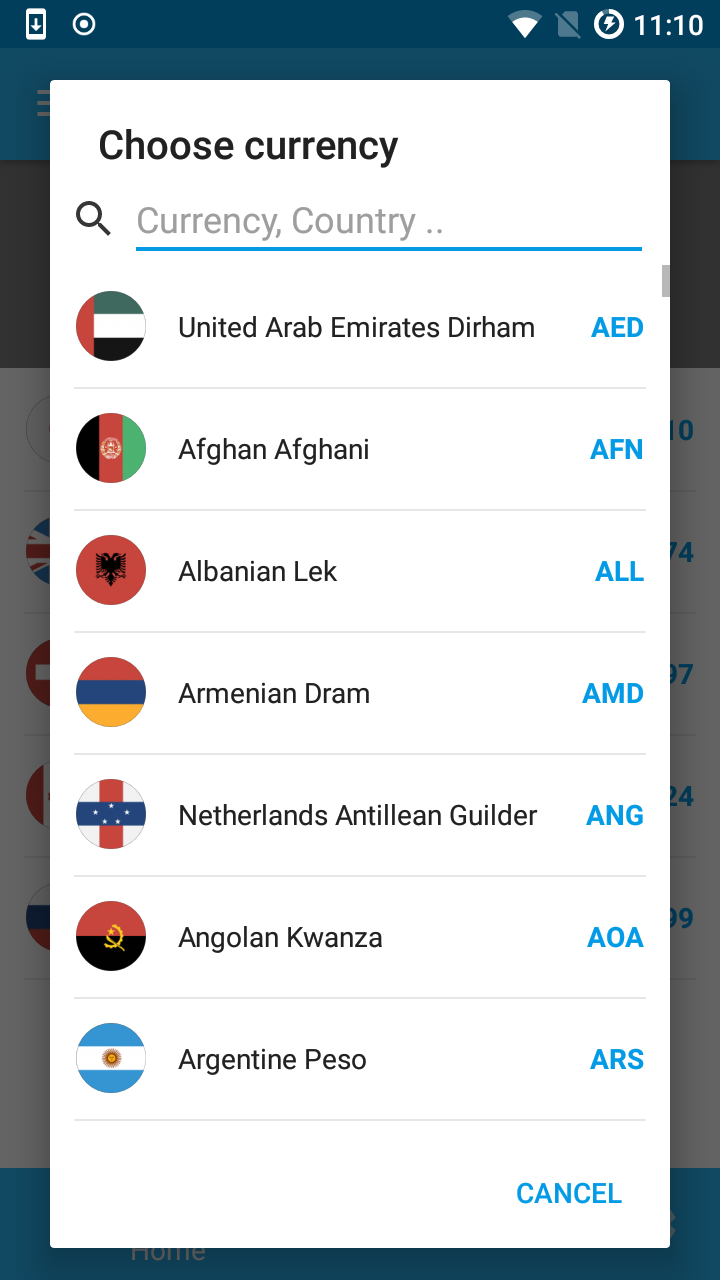Screen dimensions: 720x1280
Task: Pick Argentine Peso
Action: click(x=360, y=1059)
